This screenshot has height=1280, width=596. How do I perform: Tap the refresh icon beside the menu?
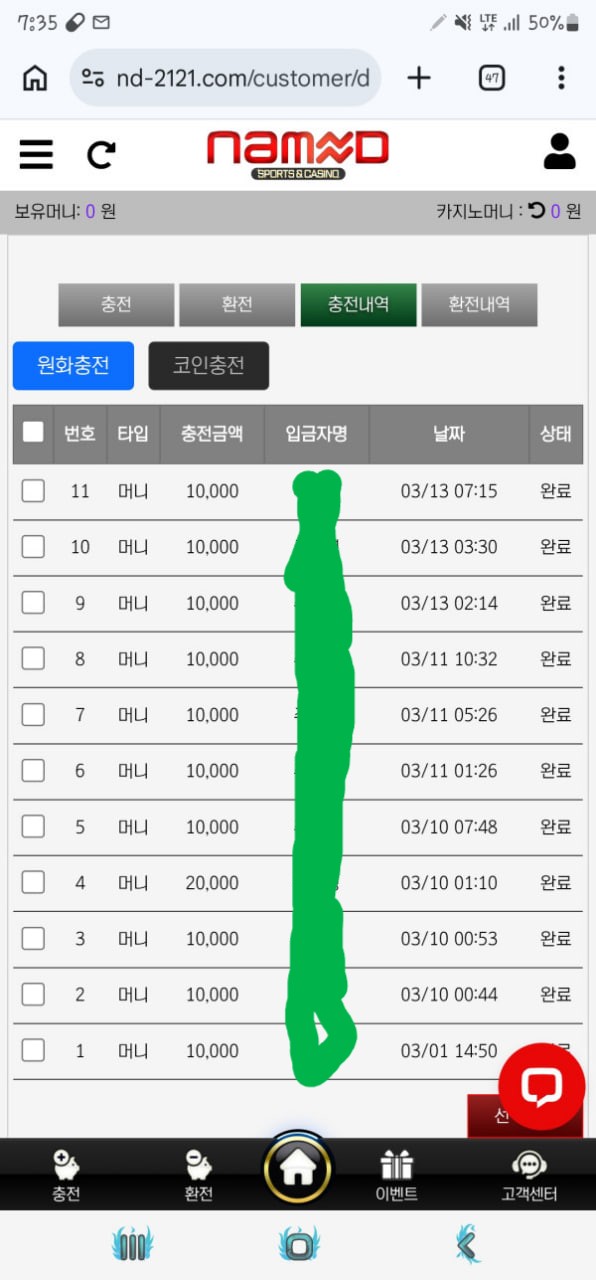(101, 154)
